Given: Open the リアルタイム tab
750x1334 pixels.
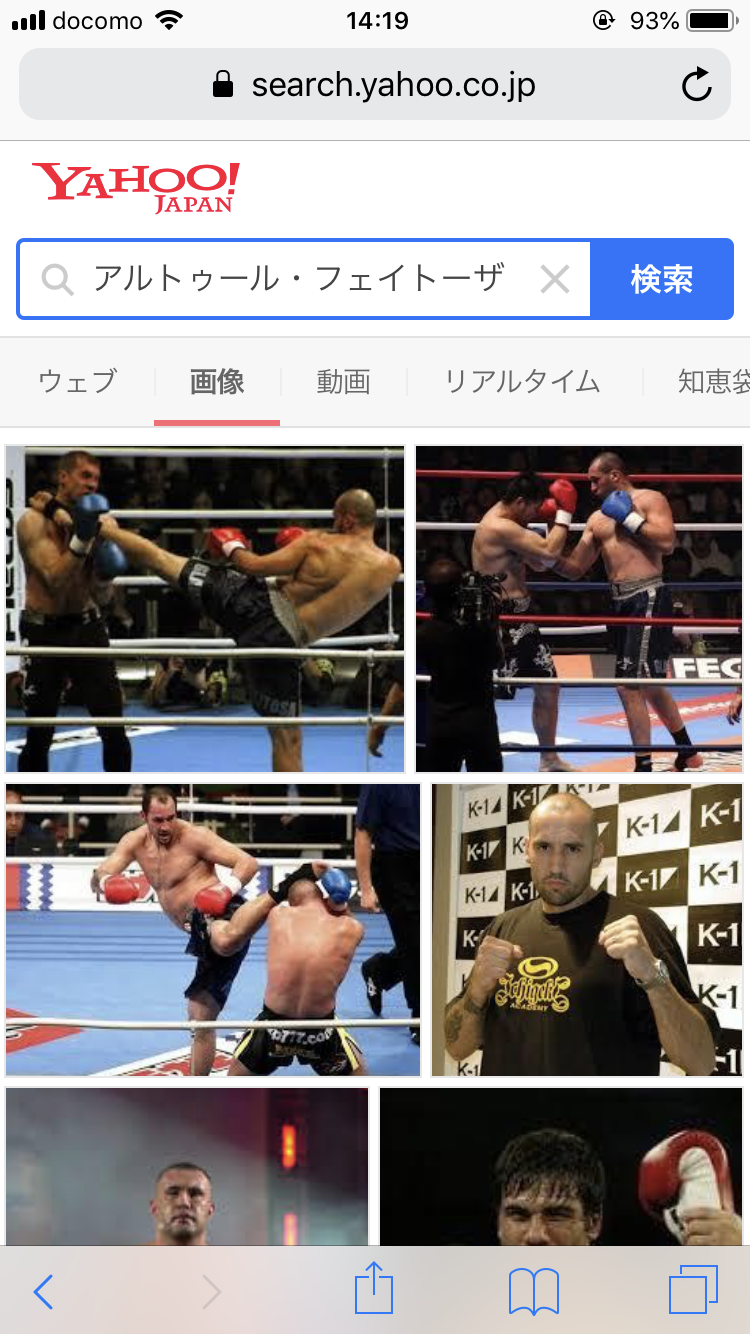Looking at the screenshot, I should click(522, 381).
